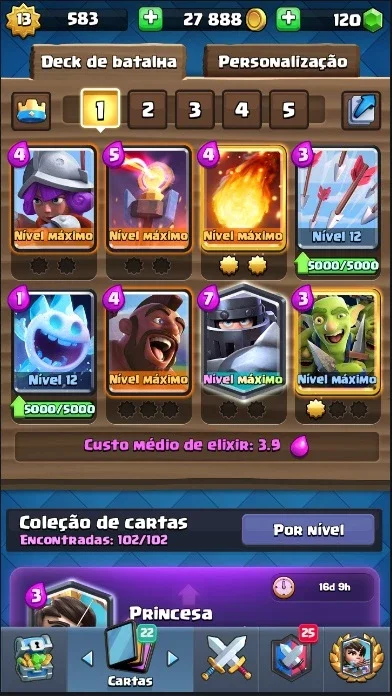The width and height of the screenshot is (392, 696).
Task: Select deck slot 4
Action: (x=242, y=110)
